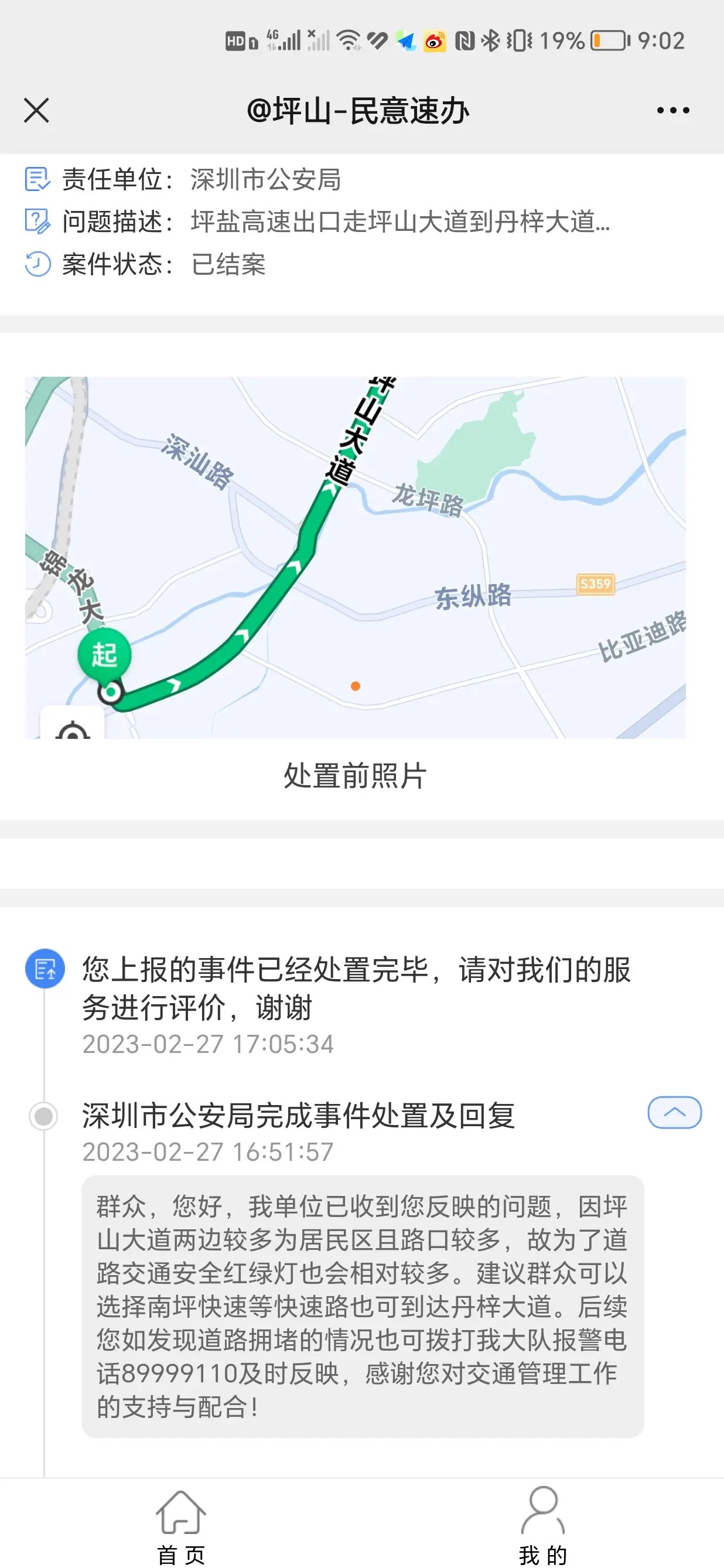Viewport: 724px width, 1568px height.
Task: Open the 处置前照片 map image
Action: [x=356, y=557]
